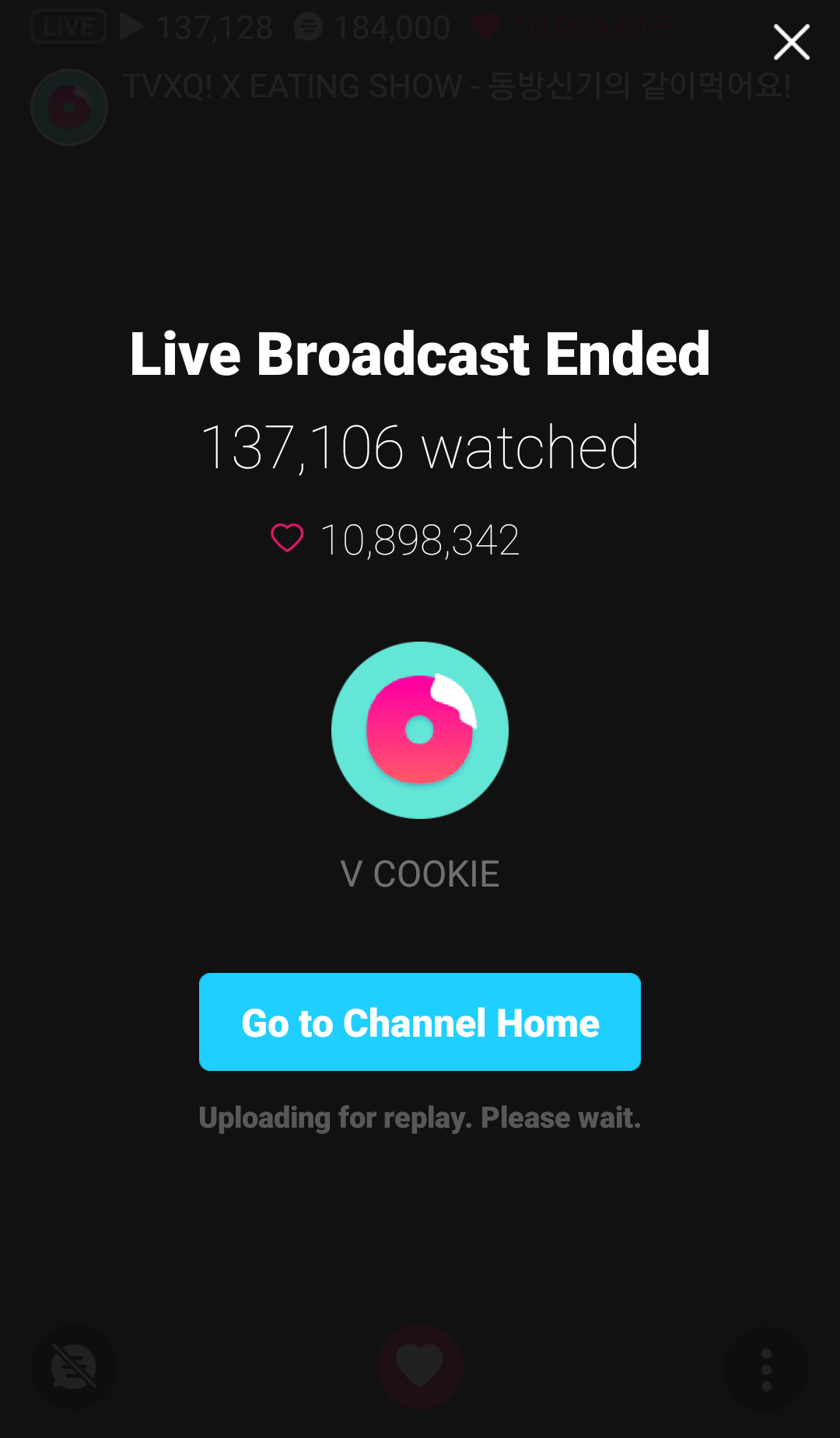Close the broadcast ended overlay
Image resolution: width=840 pixels, height=1438 pixels.
point(791,42)
